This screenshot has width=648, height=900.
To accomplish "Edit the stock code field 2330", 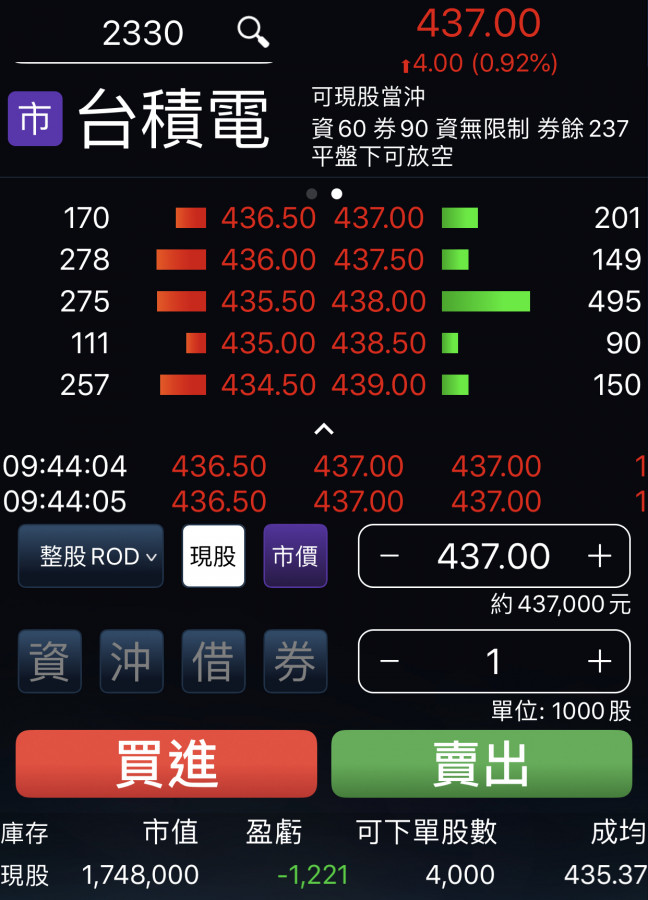I will (143, 34).
